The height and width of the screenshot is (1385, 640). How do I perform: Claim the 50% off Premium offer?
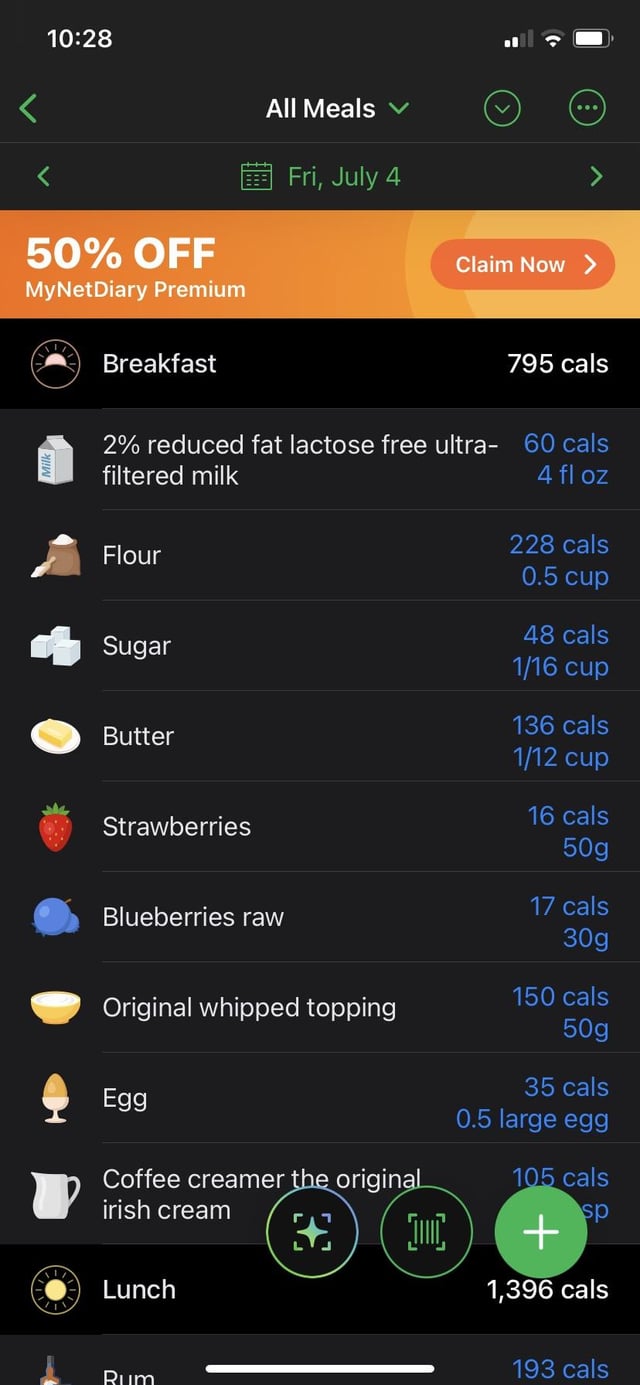click(x=522, y=265)
